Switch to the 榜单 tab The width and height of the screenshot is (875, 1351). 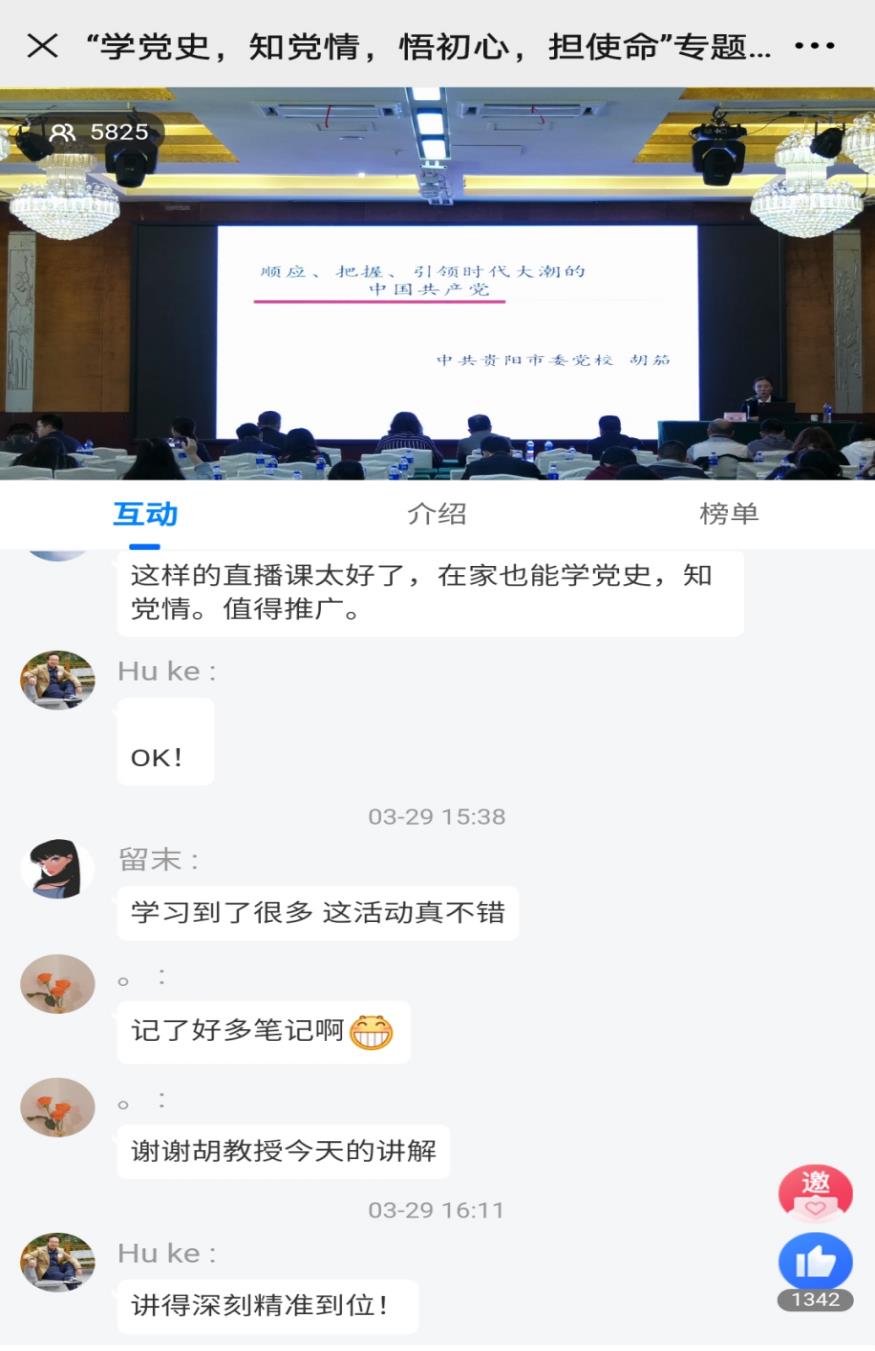[x=729, y=514]
